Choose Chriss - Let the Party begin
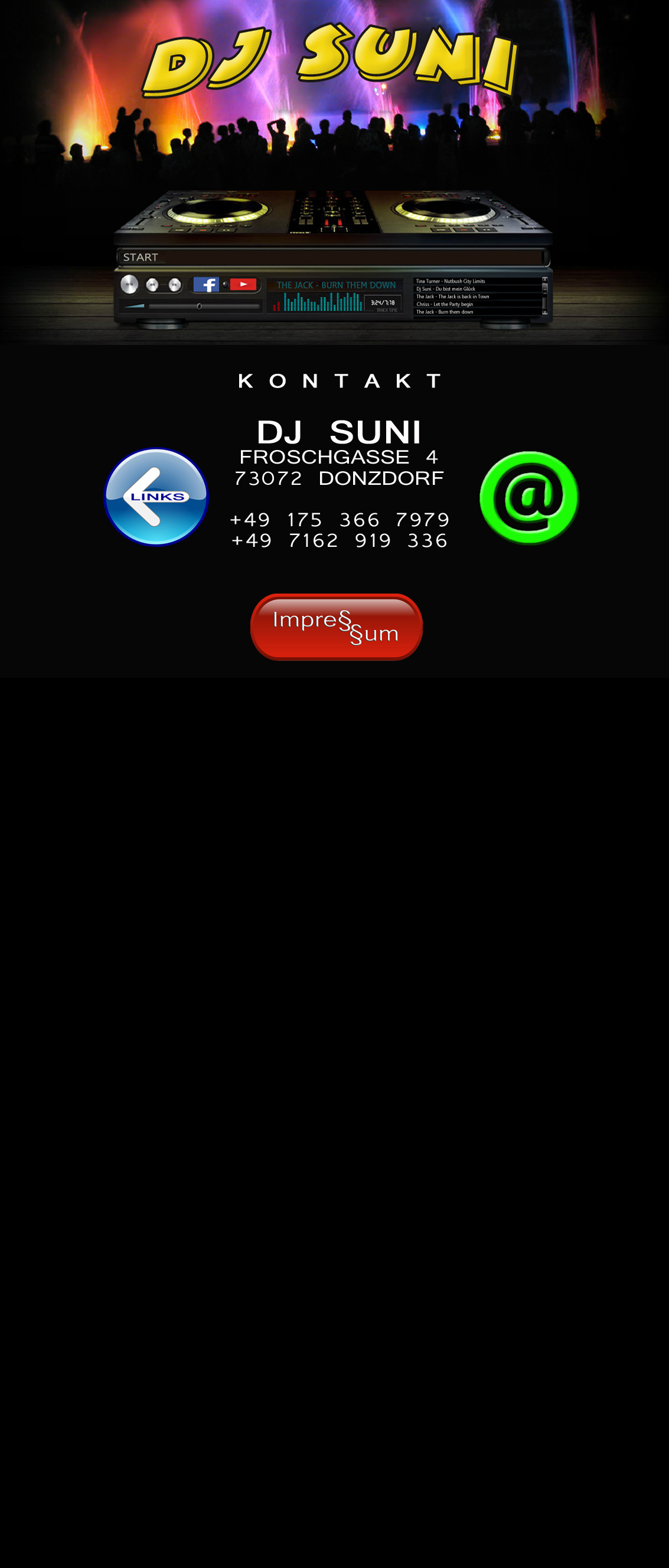The image size is (669, 1568). 445,304
